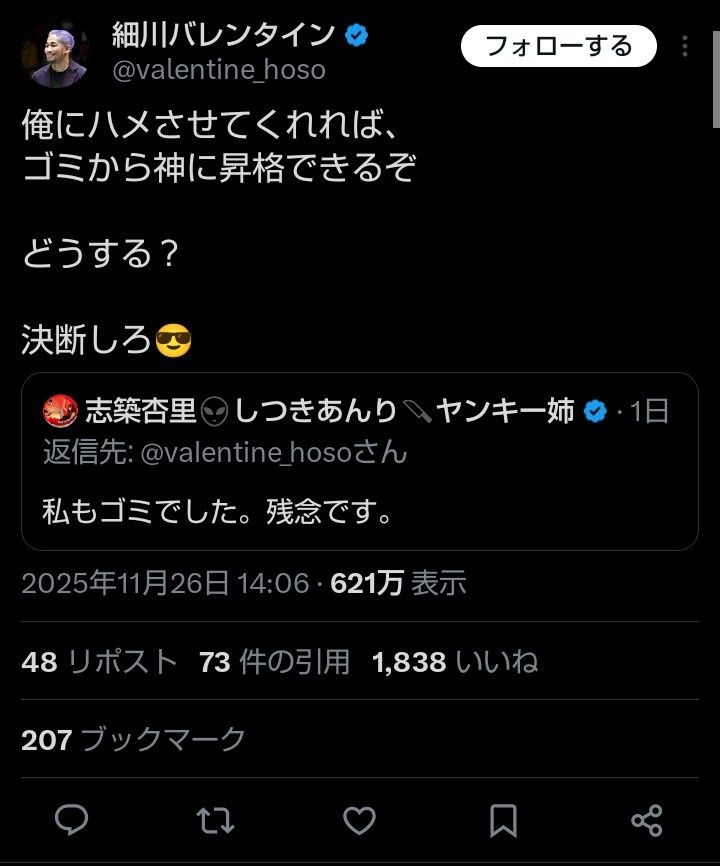Open the @valentine_hoso handle link

(x=218, y=72)
